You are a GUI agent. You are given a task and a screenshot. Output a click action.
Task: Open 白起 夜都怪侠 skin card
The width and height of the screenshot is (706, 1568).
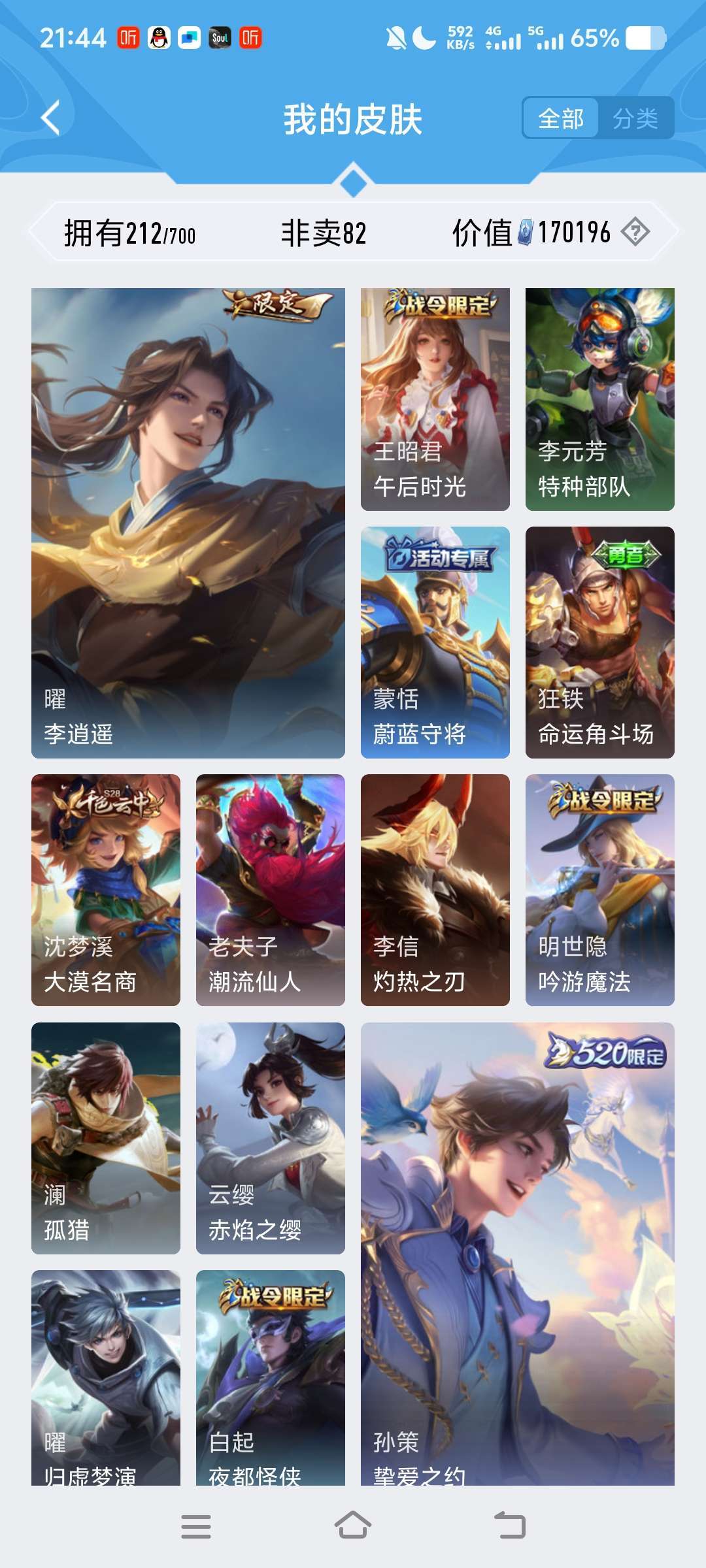(271, 1378)
